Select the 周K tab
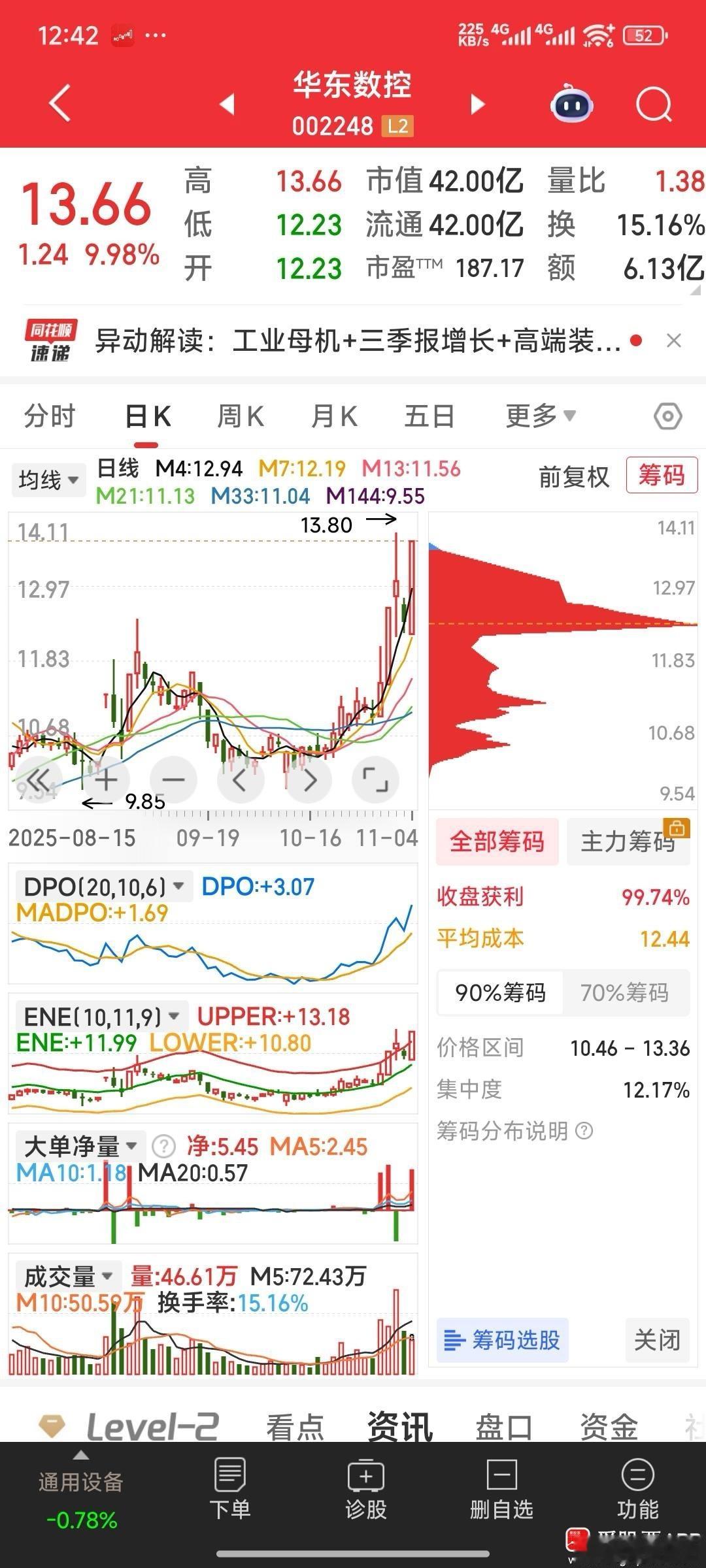 point(240,416)
